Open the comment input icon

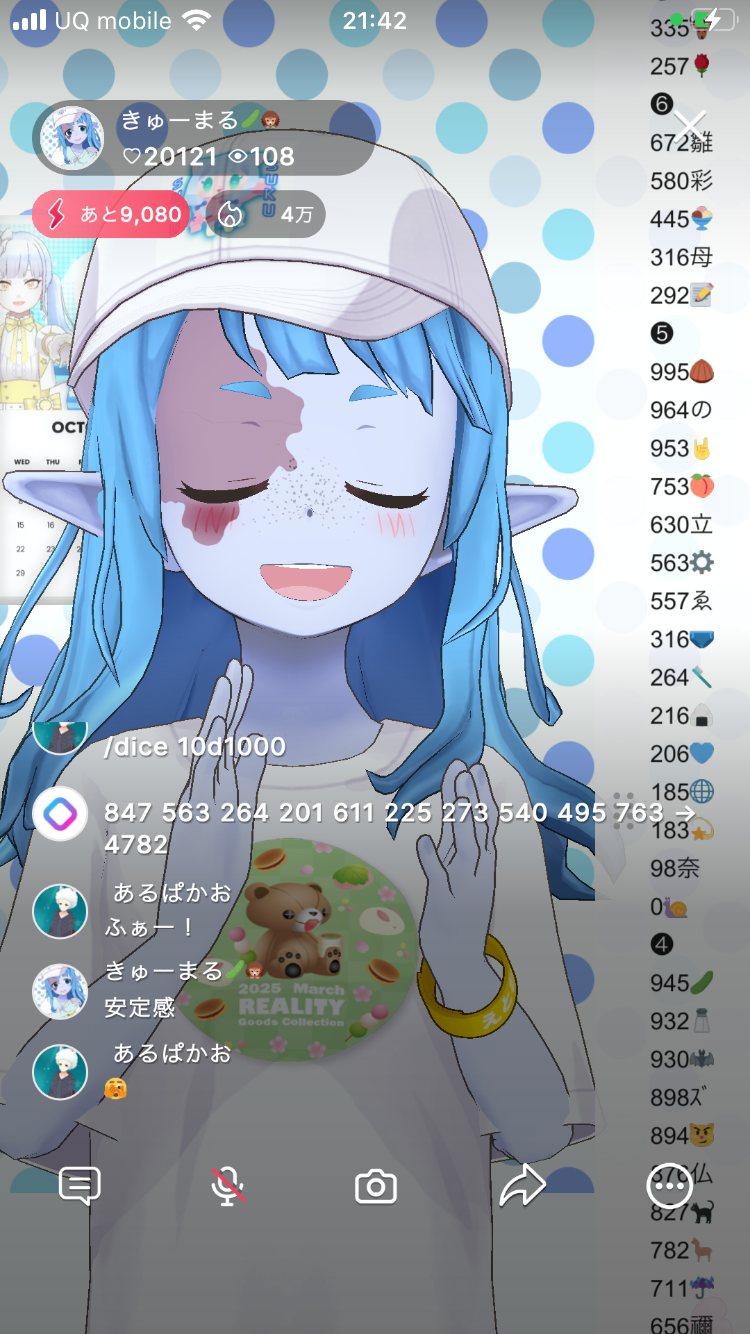pyautogui.click(x=80, y=1187)
